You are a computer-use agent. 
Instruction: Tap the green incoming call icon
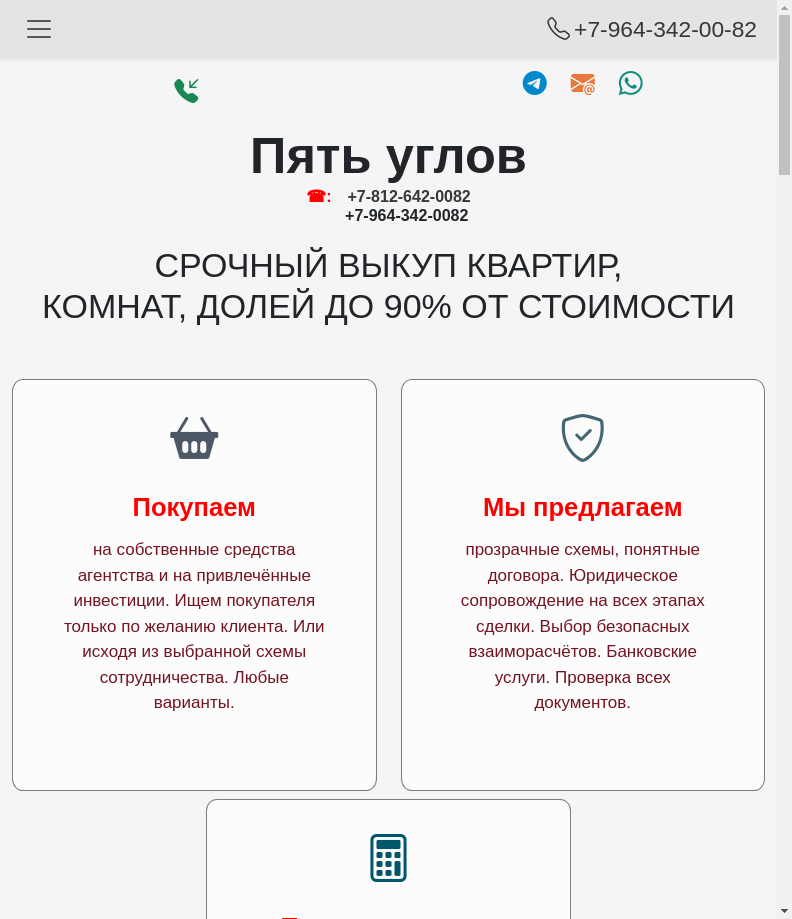[186, 91]
